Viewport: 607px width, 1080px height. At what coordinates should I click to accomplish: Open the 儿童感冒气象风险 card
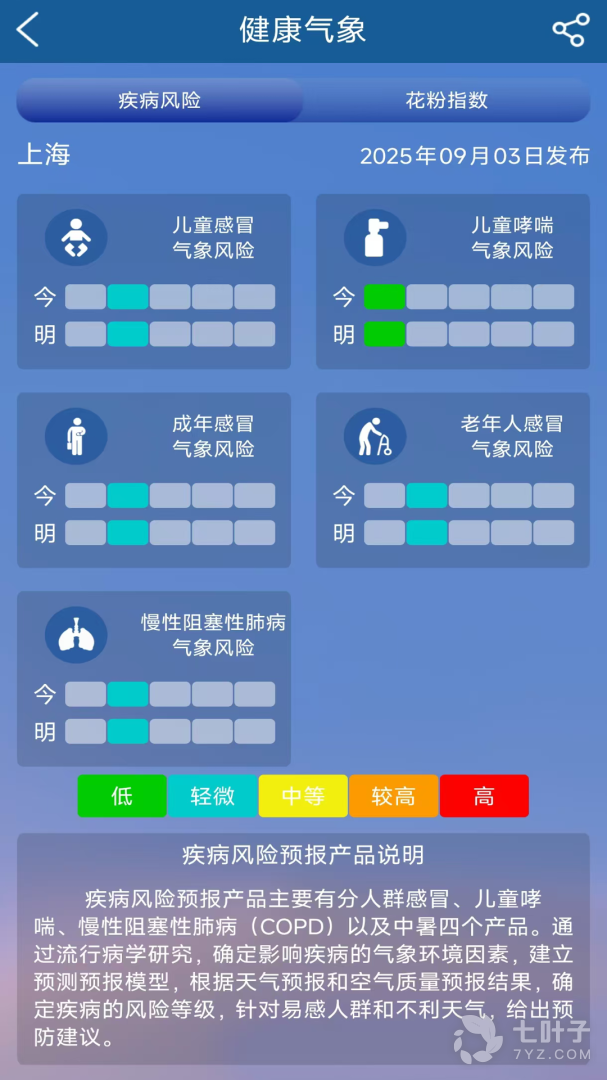click(x=154, y=281)
